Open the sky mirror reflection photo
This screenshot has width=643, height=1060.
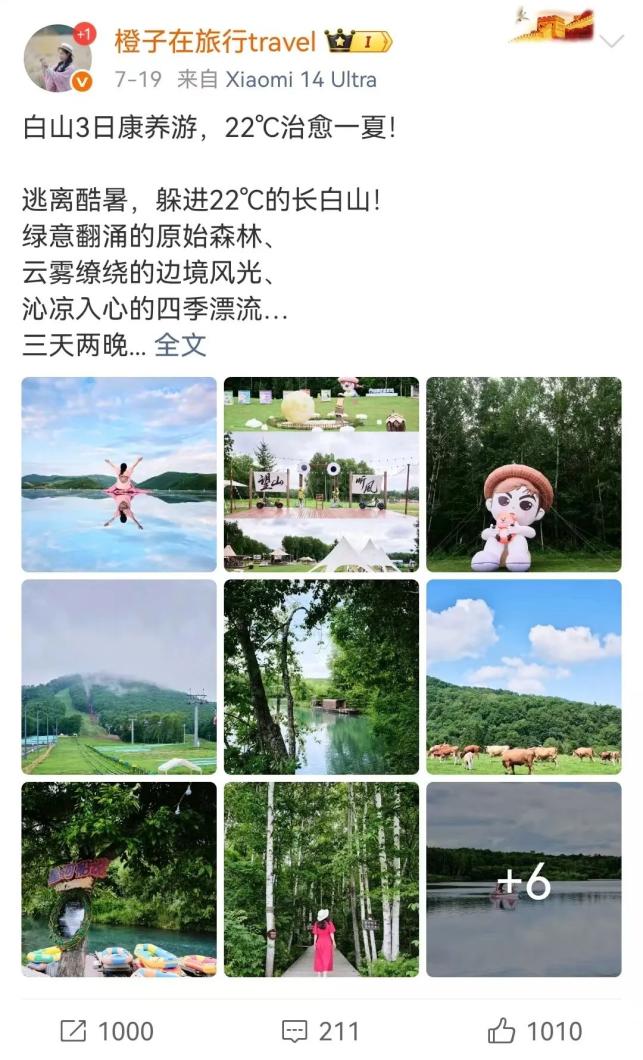(119, 474)
